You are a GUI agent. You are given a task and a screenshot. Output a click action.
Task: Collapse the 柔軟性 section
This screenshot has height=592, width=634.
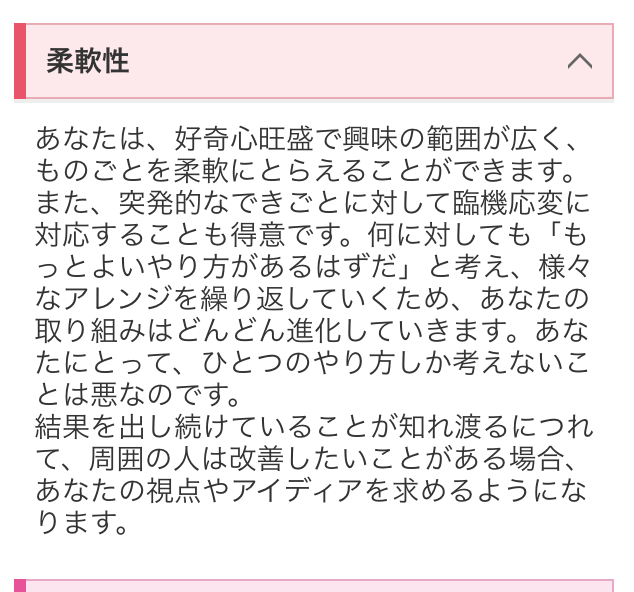(x=579, y=61)
